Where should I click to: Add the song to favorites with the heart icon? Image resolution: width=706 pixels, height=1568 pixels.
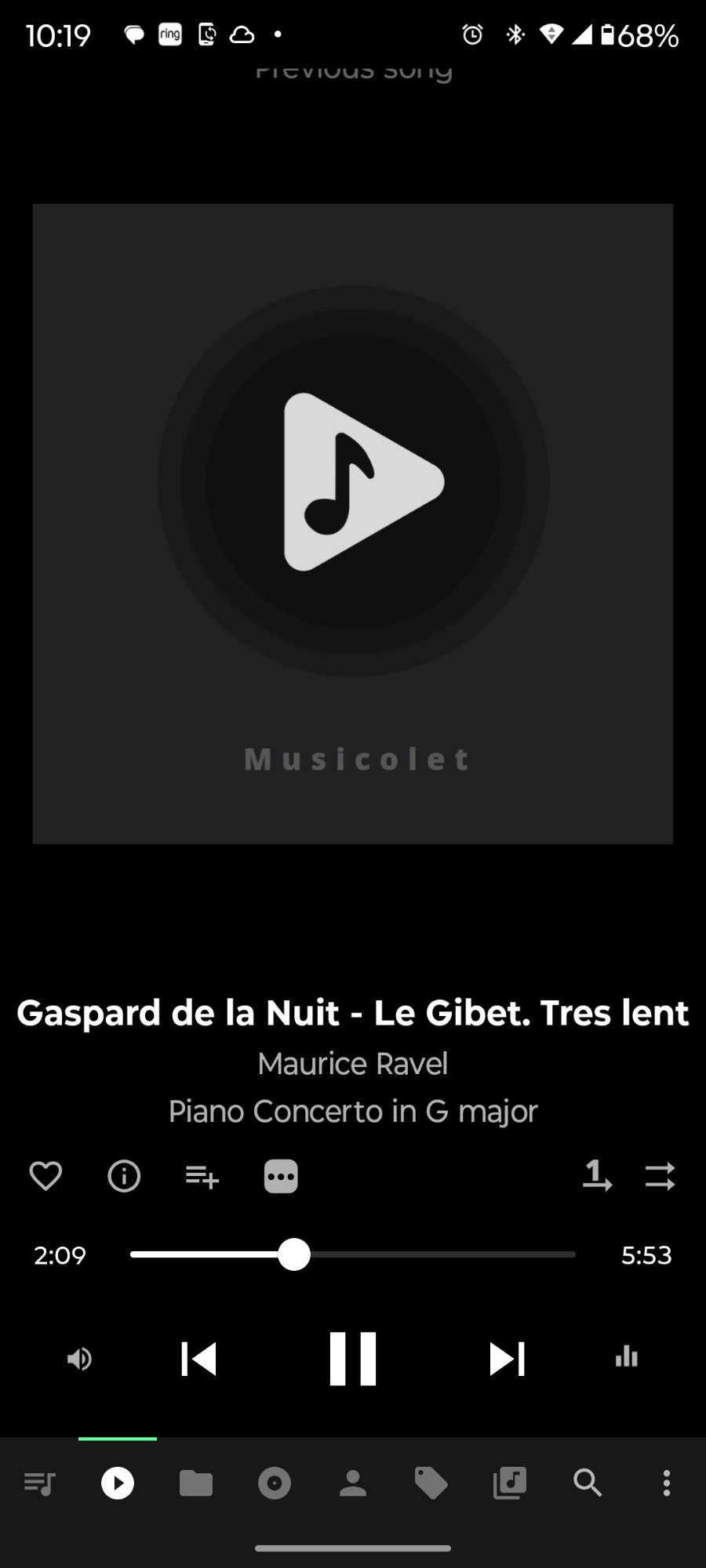click(45, 1176)
